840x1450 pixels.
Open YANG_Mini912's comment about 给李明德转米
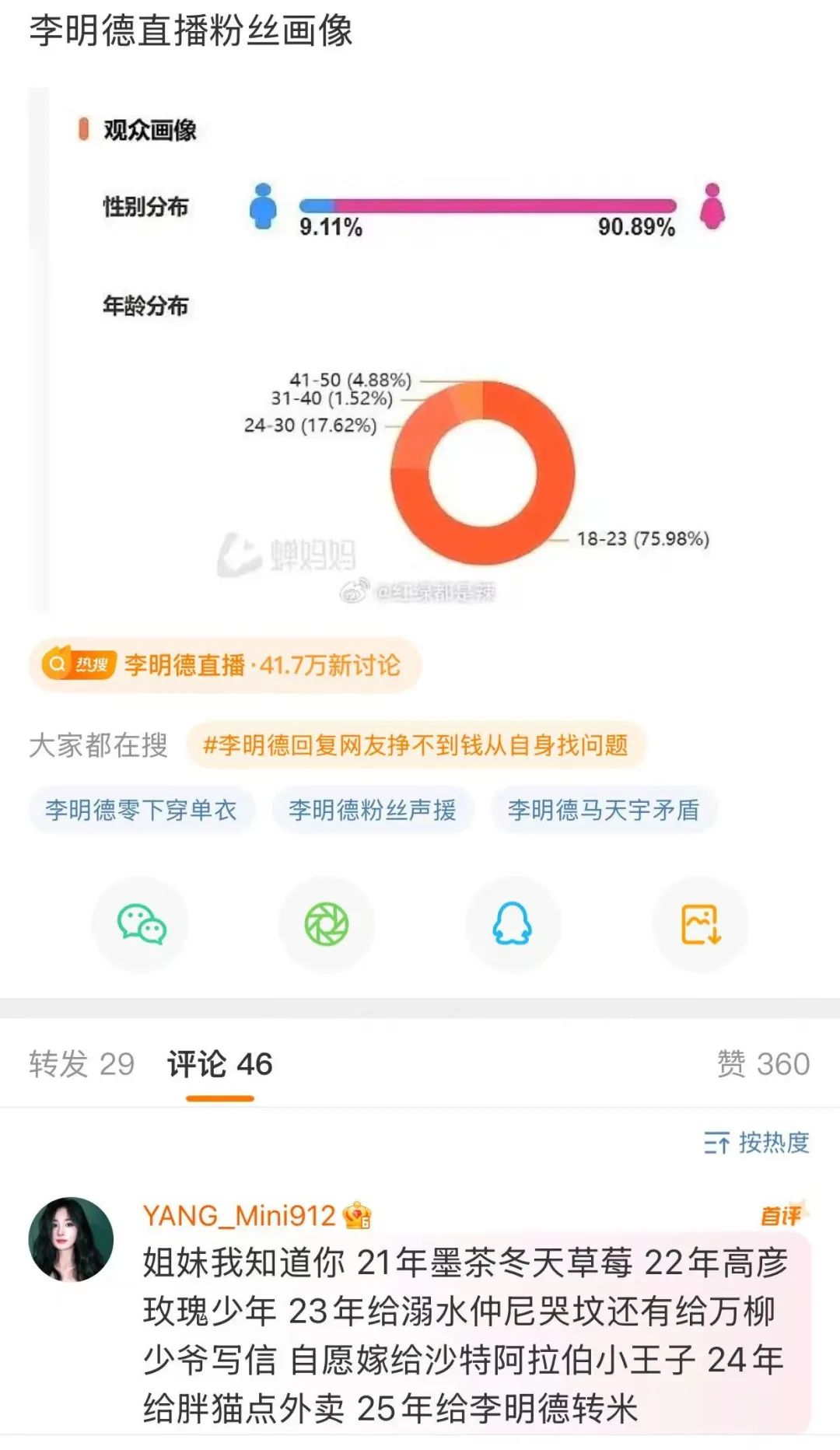tap(467, 1335)
